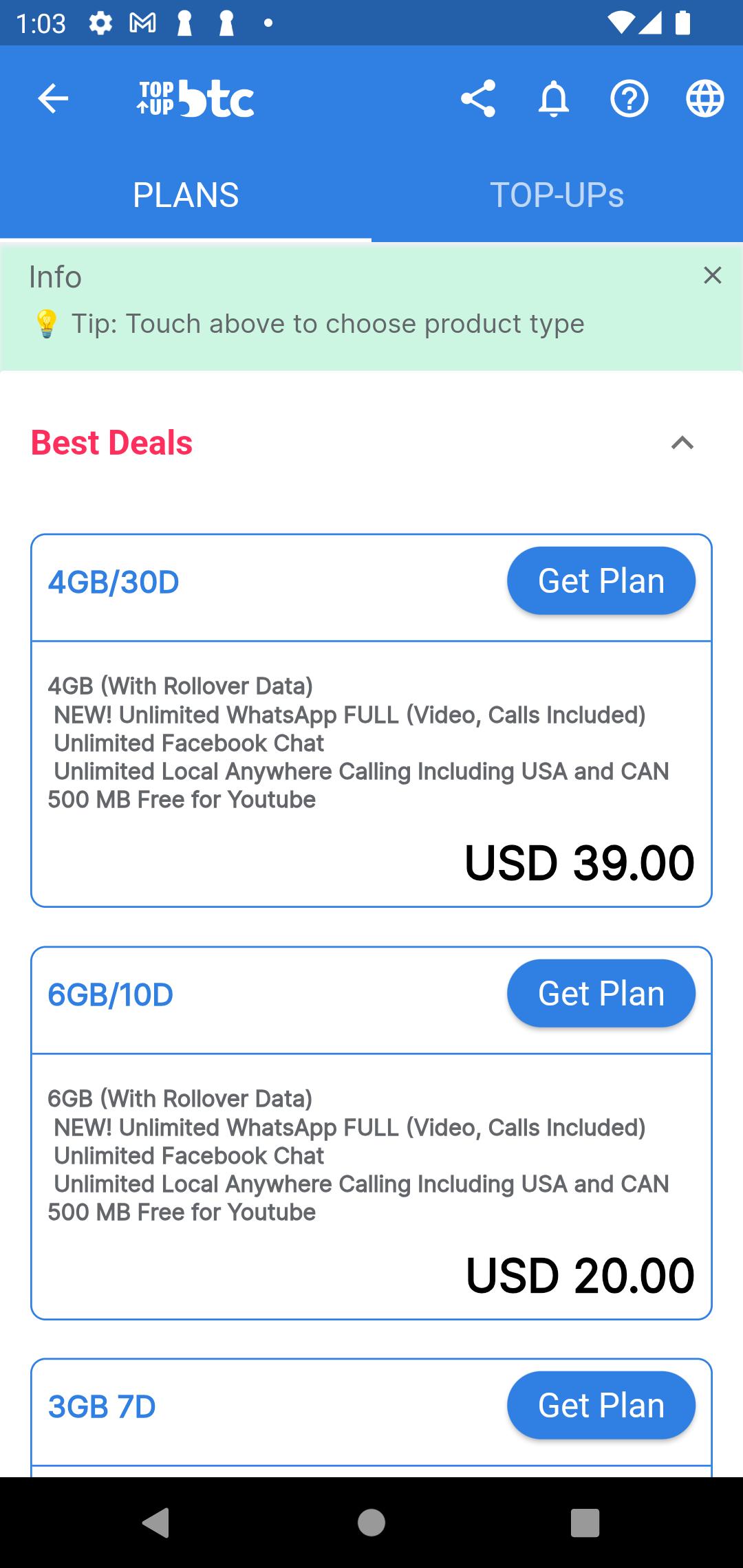743x1568 pixels.
Task: Collapse the Best Deals section
Action: 682,443
